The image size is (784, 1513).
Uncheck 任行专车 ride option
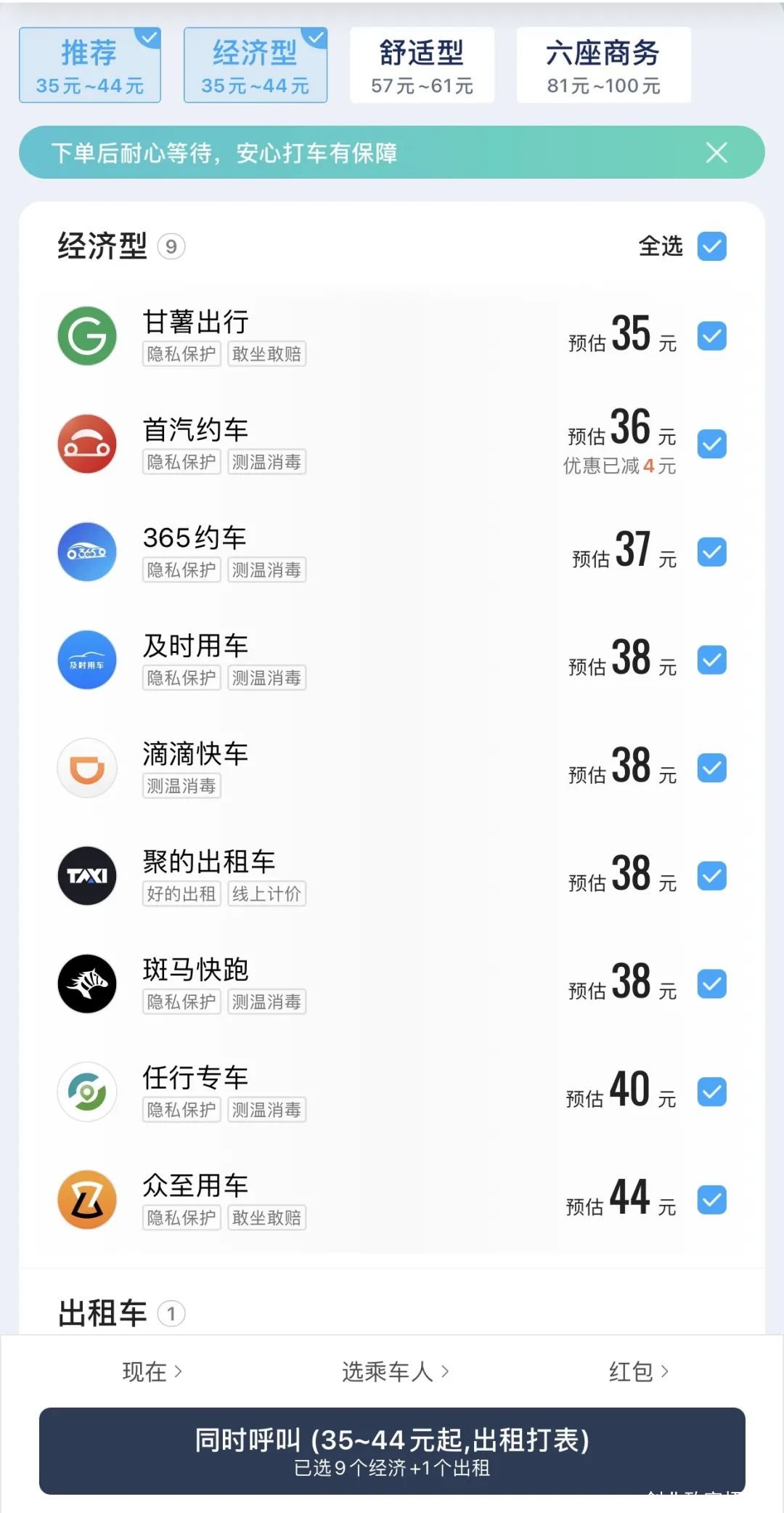[711, 1092]
